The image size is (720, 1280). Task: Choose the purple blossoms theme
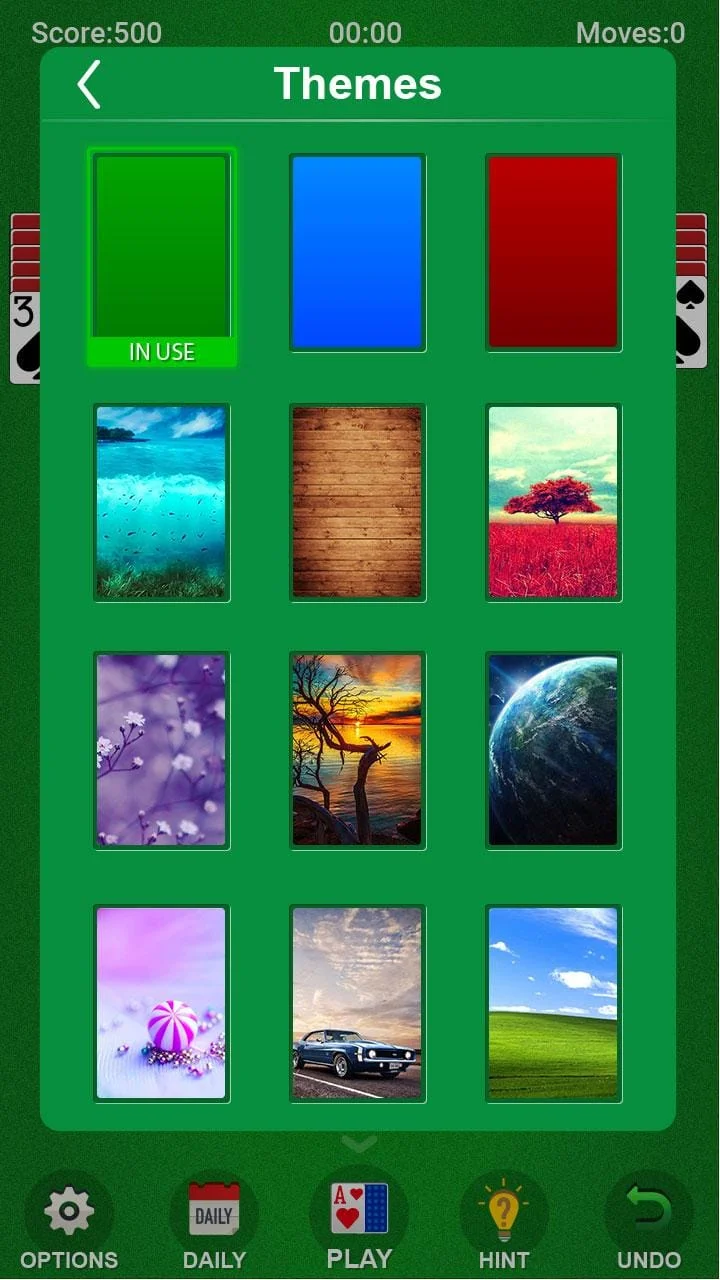click(162, 749)
